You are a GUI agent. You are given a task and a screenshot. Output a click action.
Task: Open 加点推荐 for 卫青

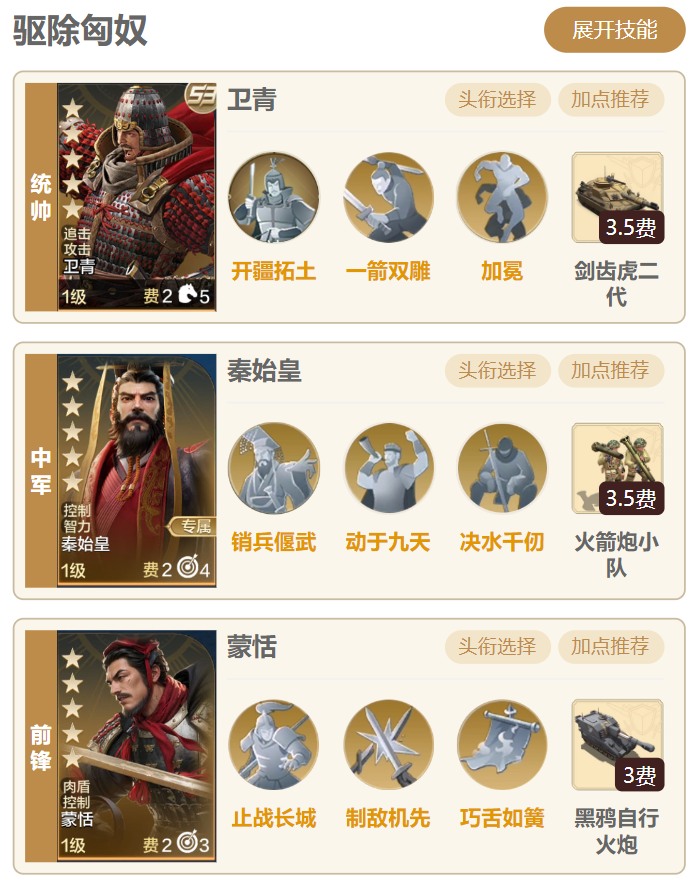[x=610, y=99]
